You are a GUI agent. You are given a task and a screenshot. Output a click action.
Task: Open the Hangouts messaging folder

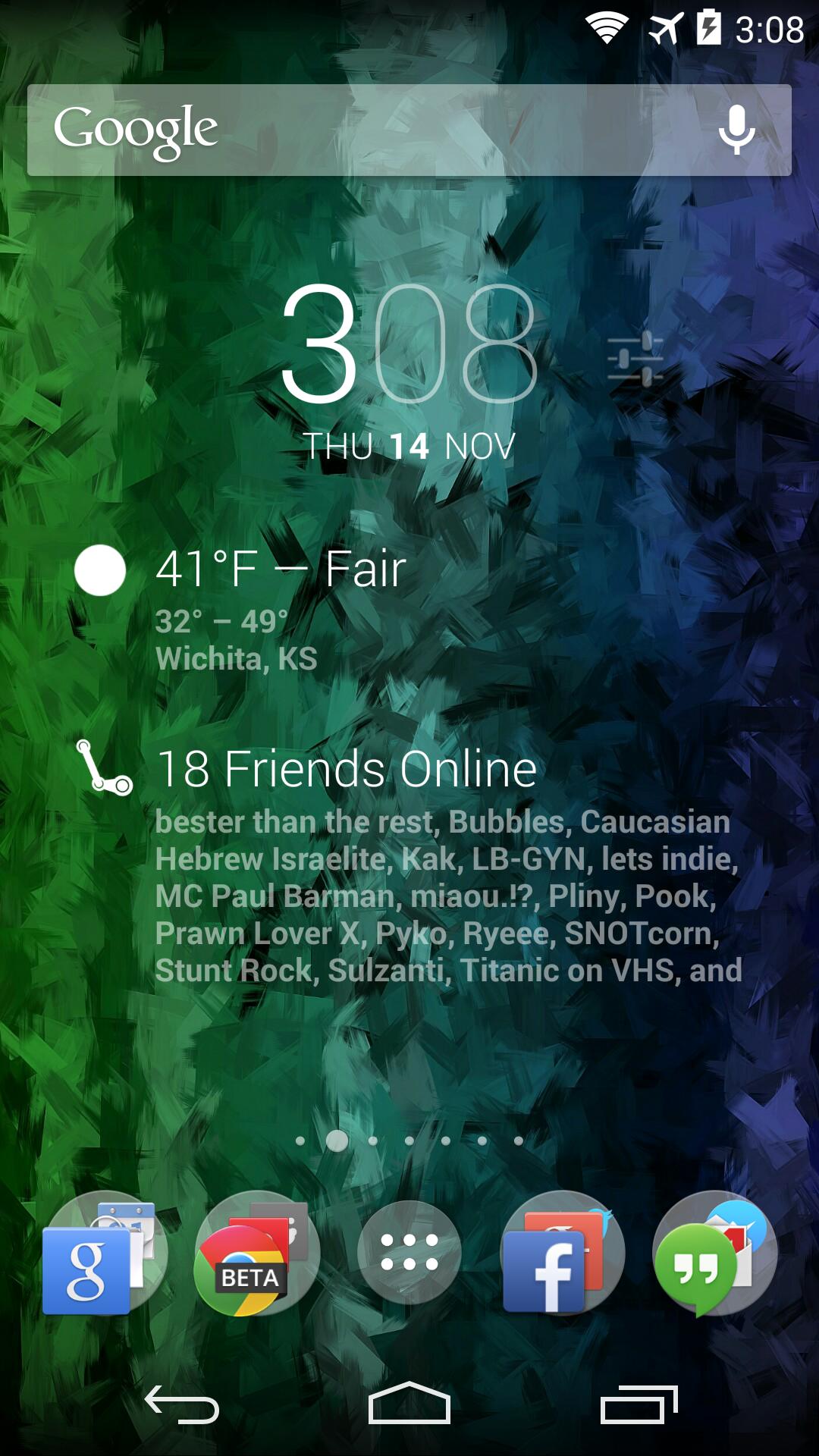(x=714, y=1253)
